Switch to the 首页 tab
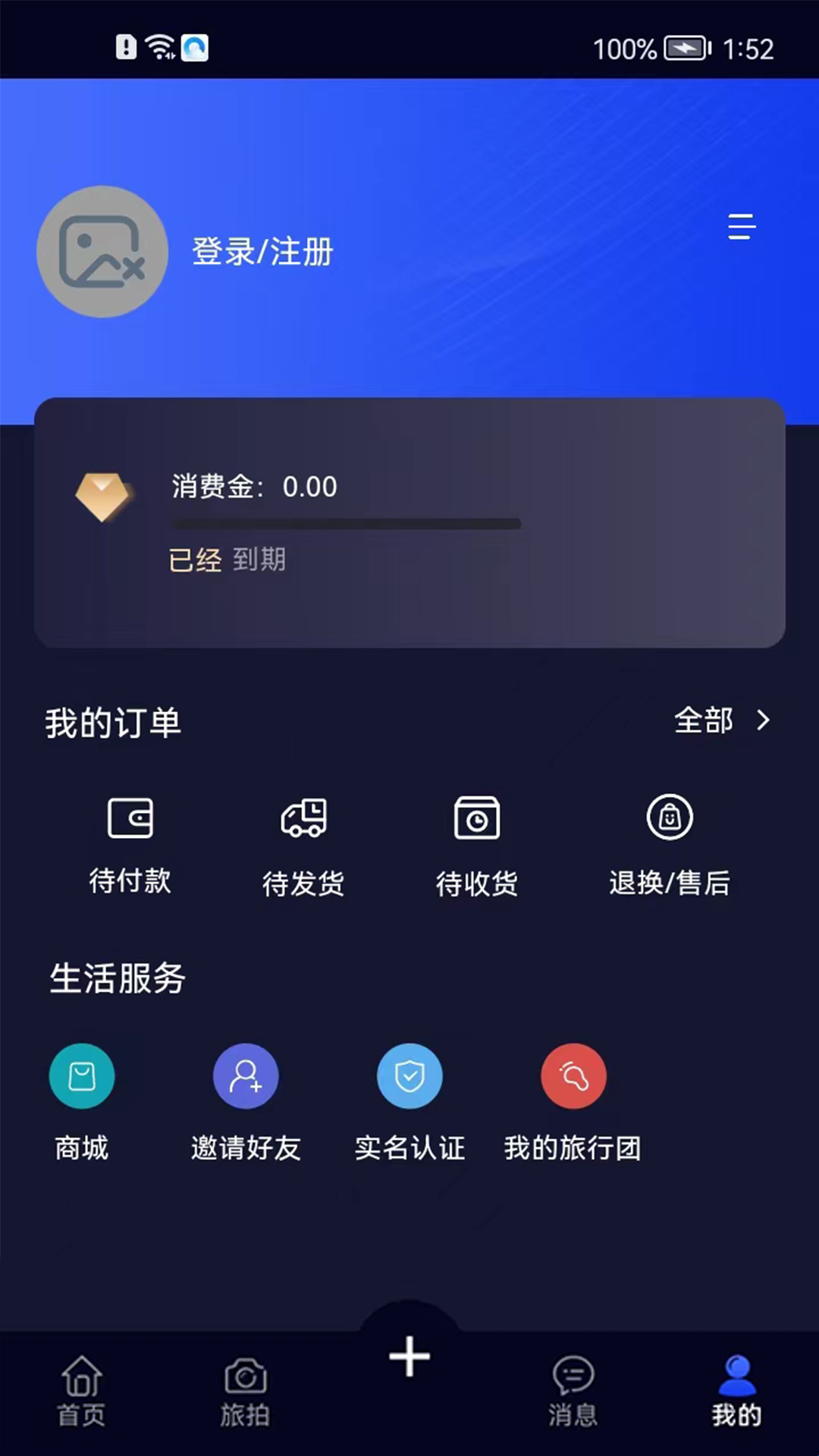Image resolution: width=819 pixels, height=1456 pixels. [x=82, y=1392]
